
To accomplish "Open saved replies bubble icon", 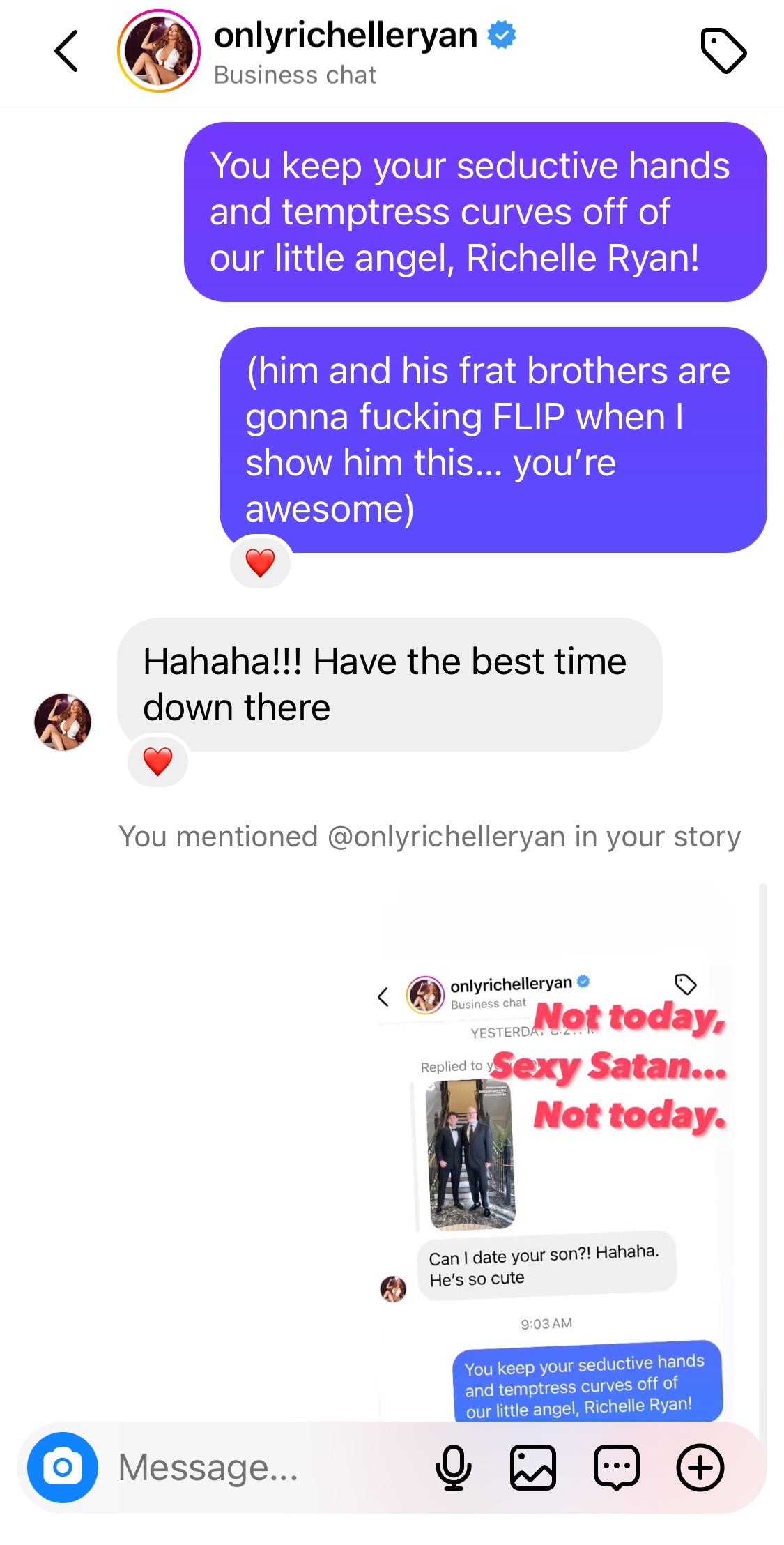I will [x=617, y=1467].
